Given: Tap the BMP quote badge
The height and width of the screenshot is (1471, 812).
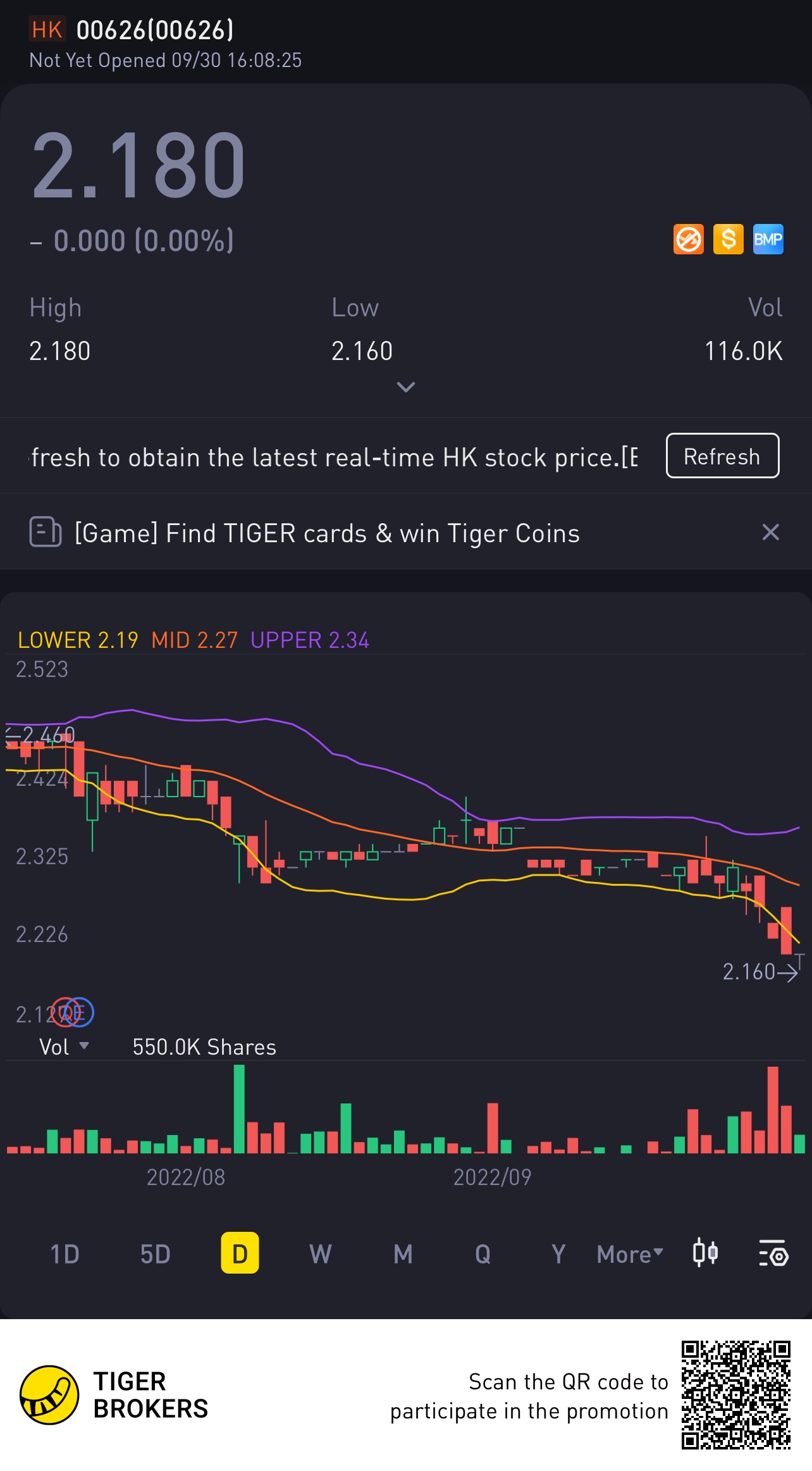Looking at the screenshot, I should (768, 240).
